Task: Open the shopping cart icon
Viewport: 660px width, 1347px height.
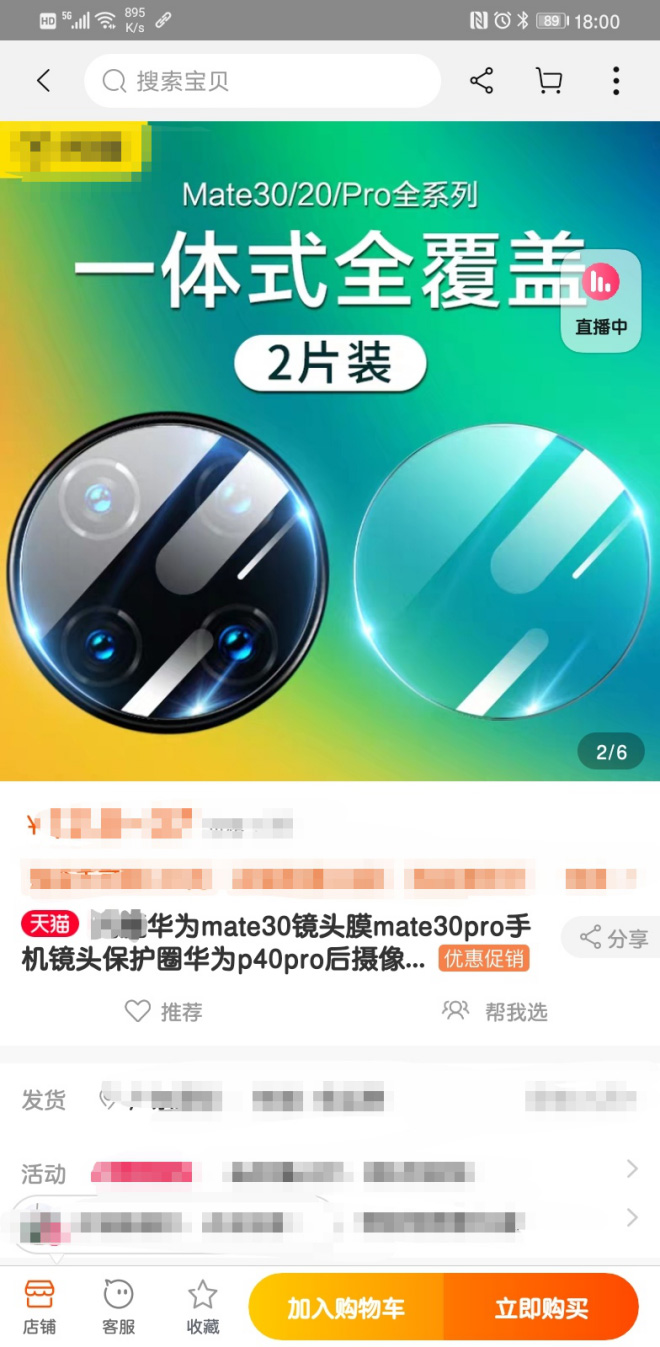Action: pyautogui.click(x=549, y=81)
